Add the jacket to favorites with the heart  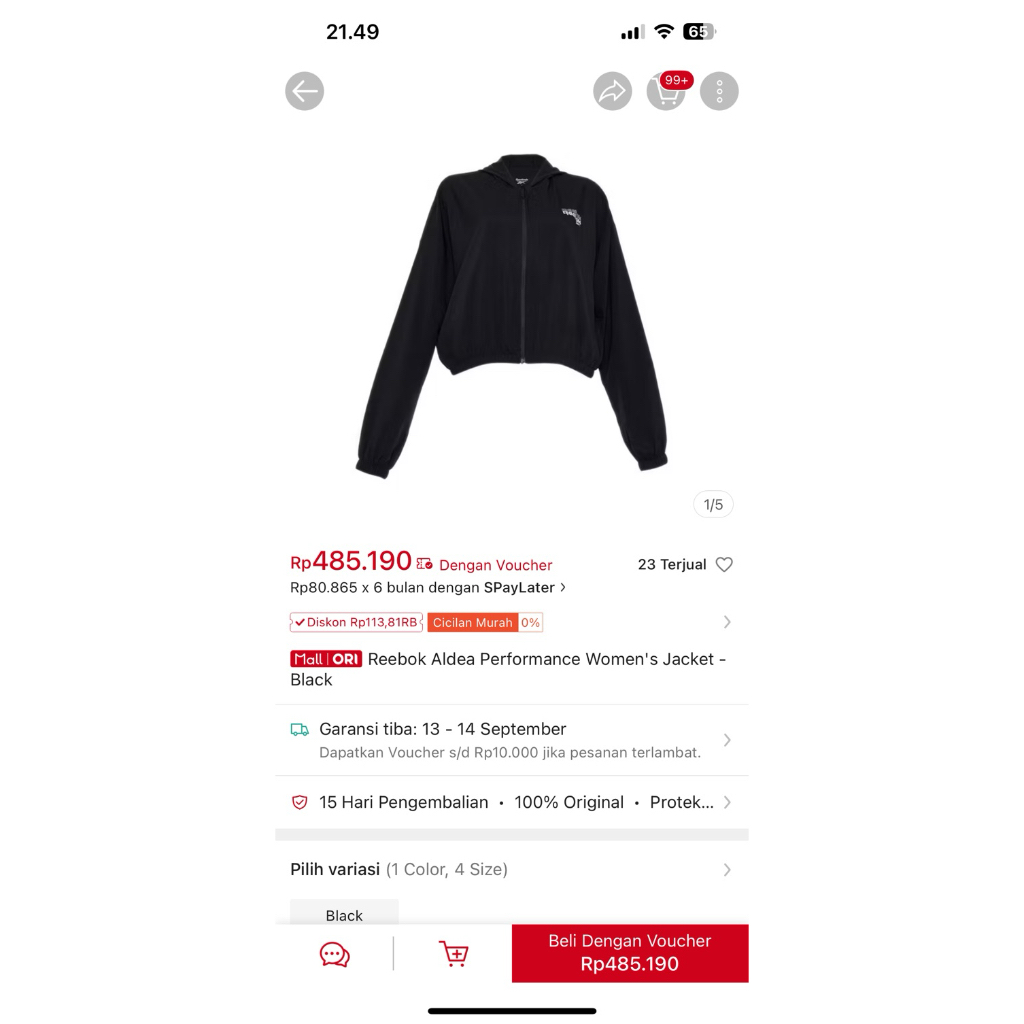click(724, 564)
